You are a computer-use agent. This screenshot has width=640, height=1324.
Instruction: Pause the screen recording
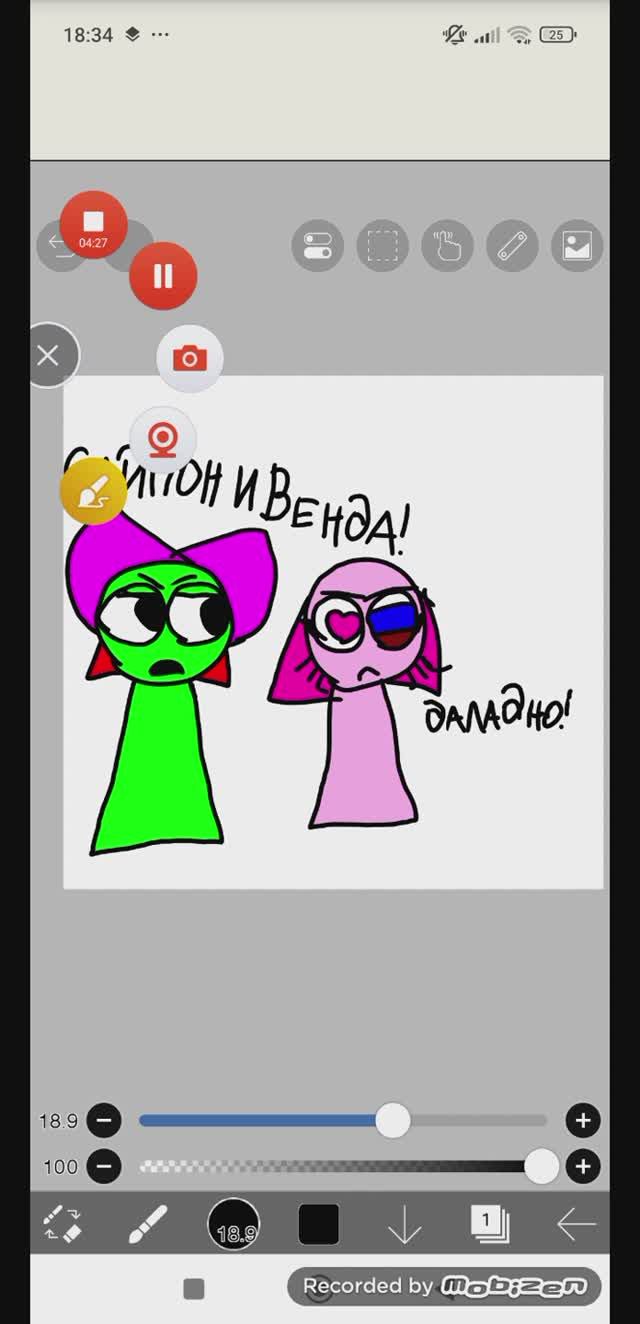[x=163, y=275]
